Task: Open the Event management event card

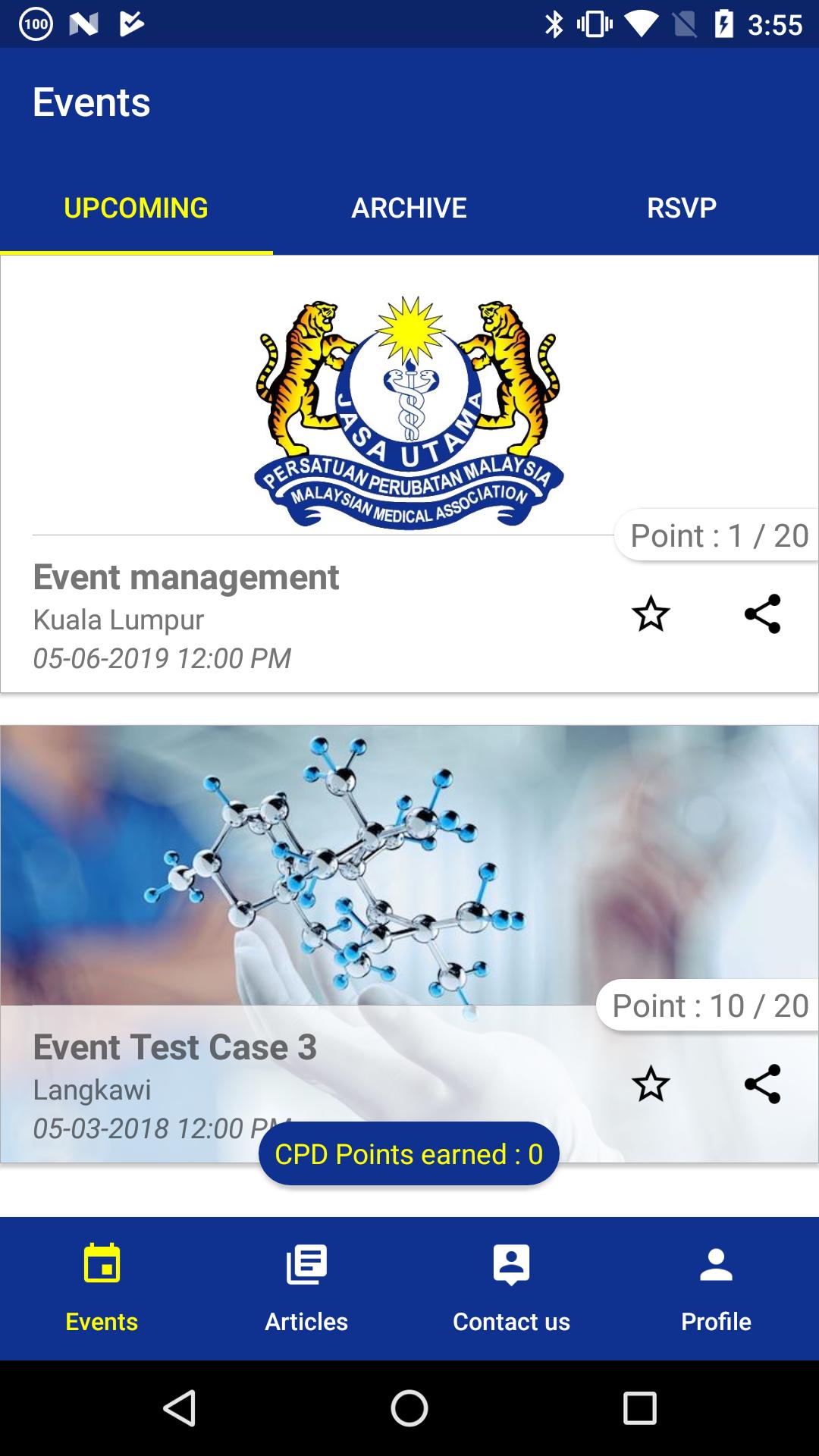Action: [187, 576]
